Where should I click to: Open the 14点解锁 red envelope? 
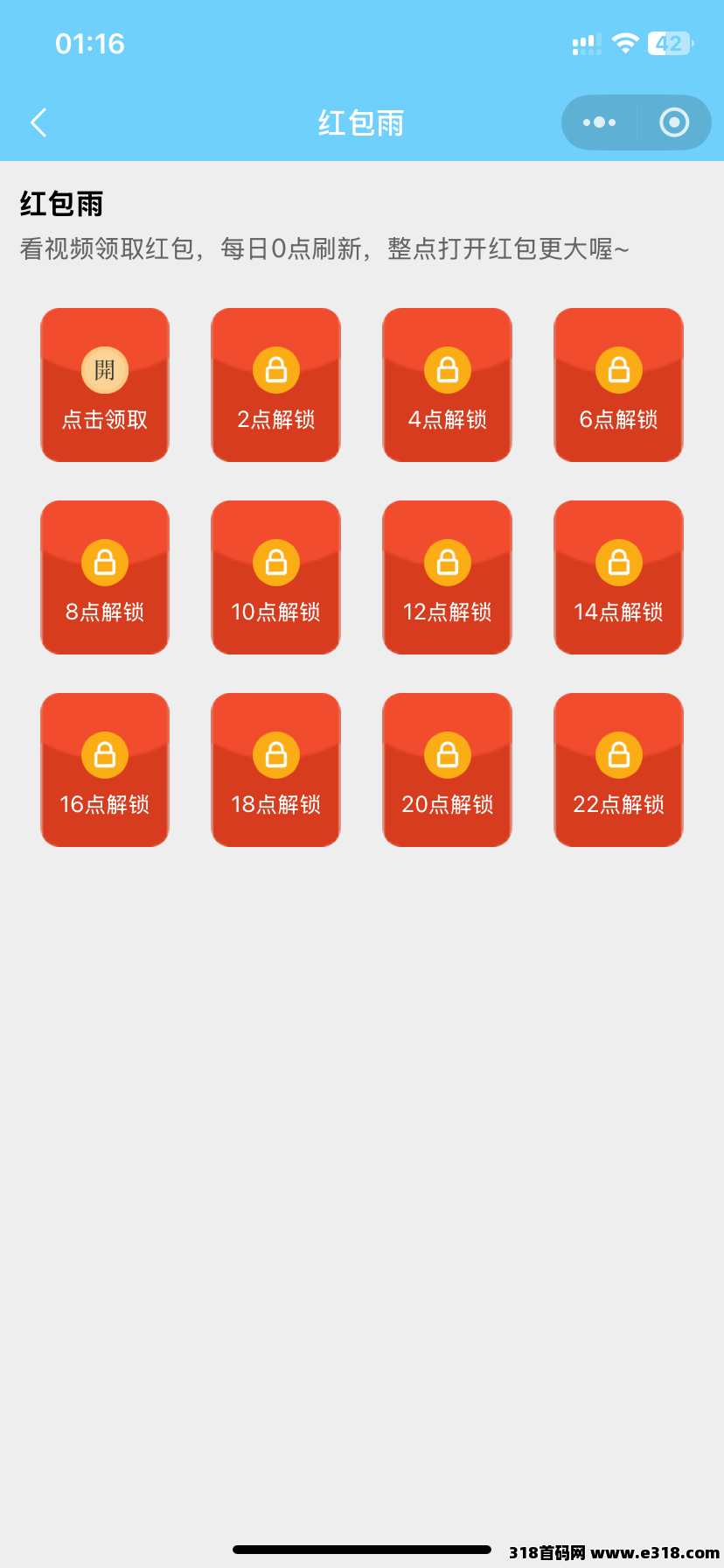point(618,577)
